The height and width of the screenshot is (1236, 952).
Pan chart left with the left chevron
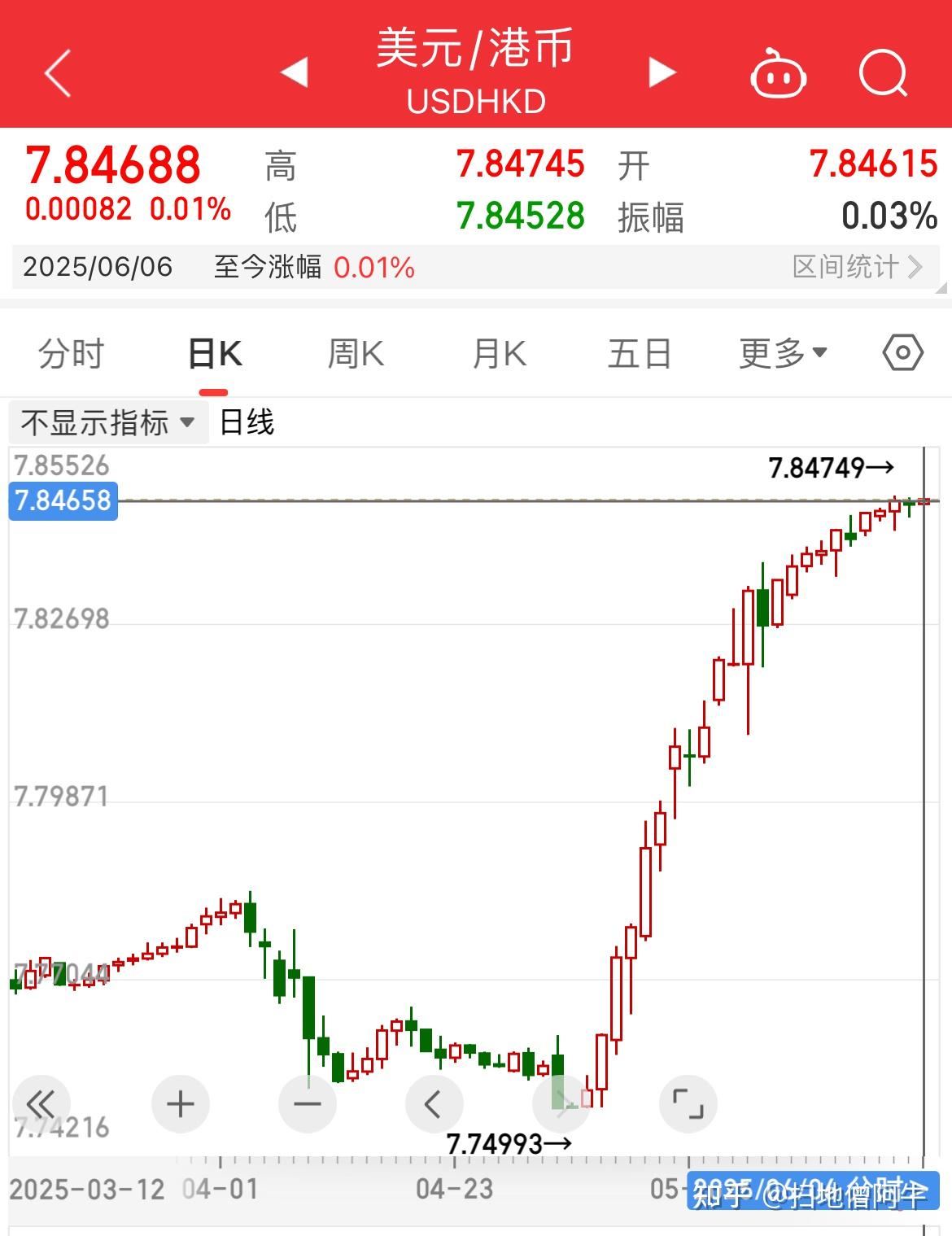435,1104
